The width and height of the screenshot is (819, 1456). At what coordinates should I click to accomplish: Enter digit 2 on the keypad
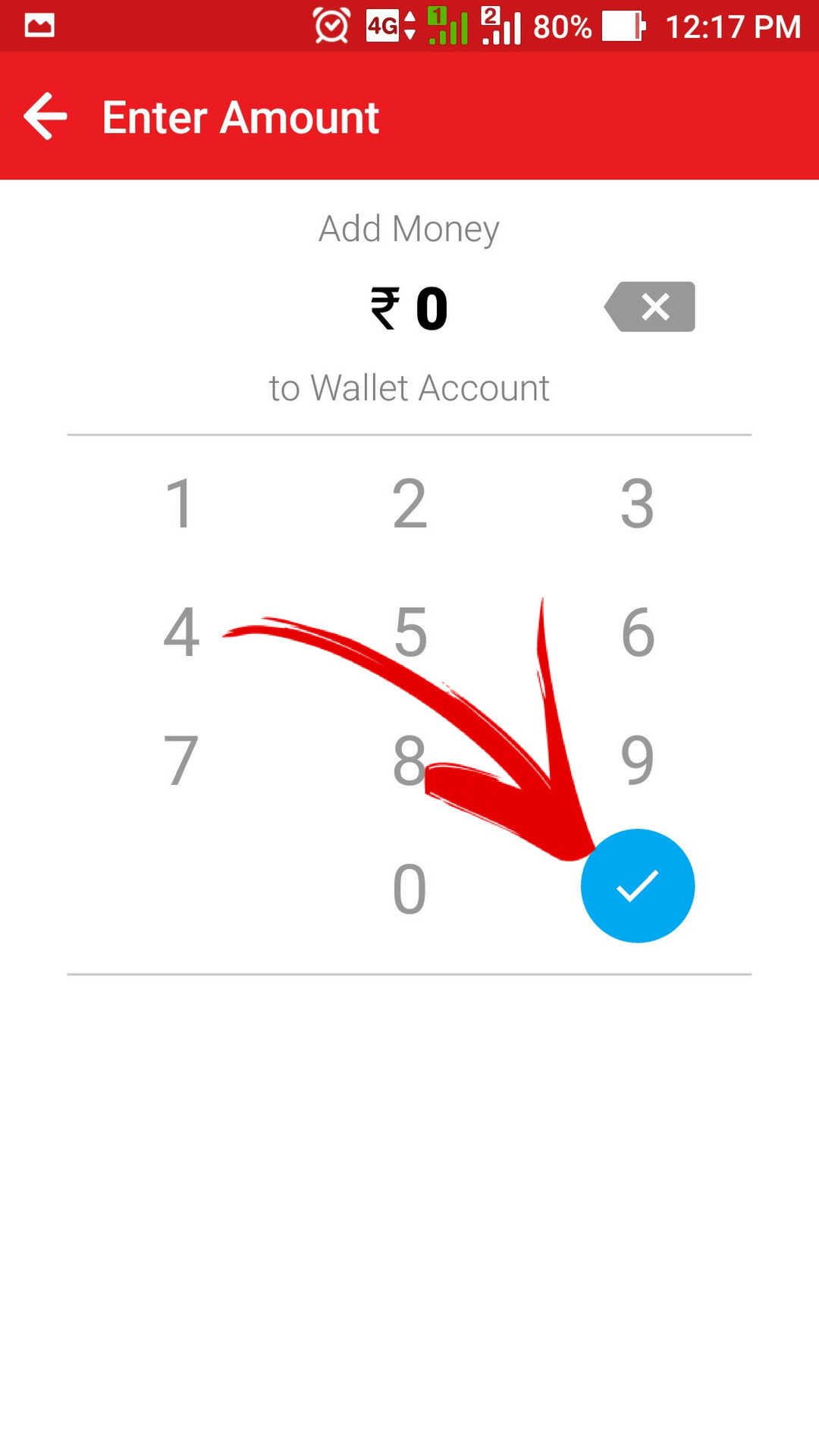pyautogui.click(x=409, y=504)
